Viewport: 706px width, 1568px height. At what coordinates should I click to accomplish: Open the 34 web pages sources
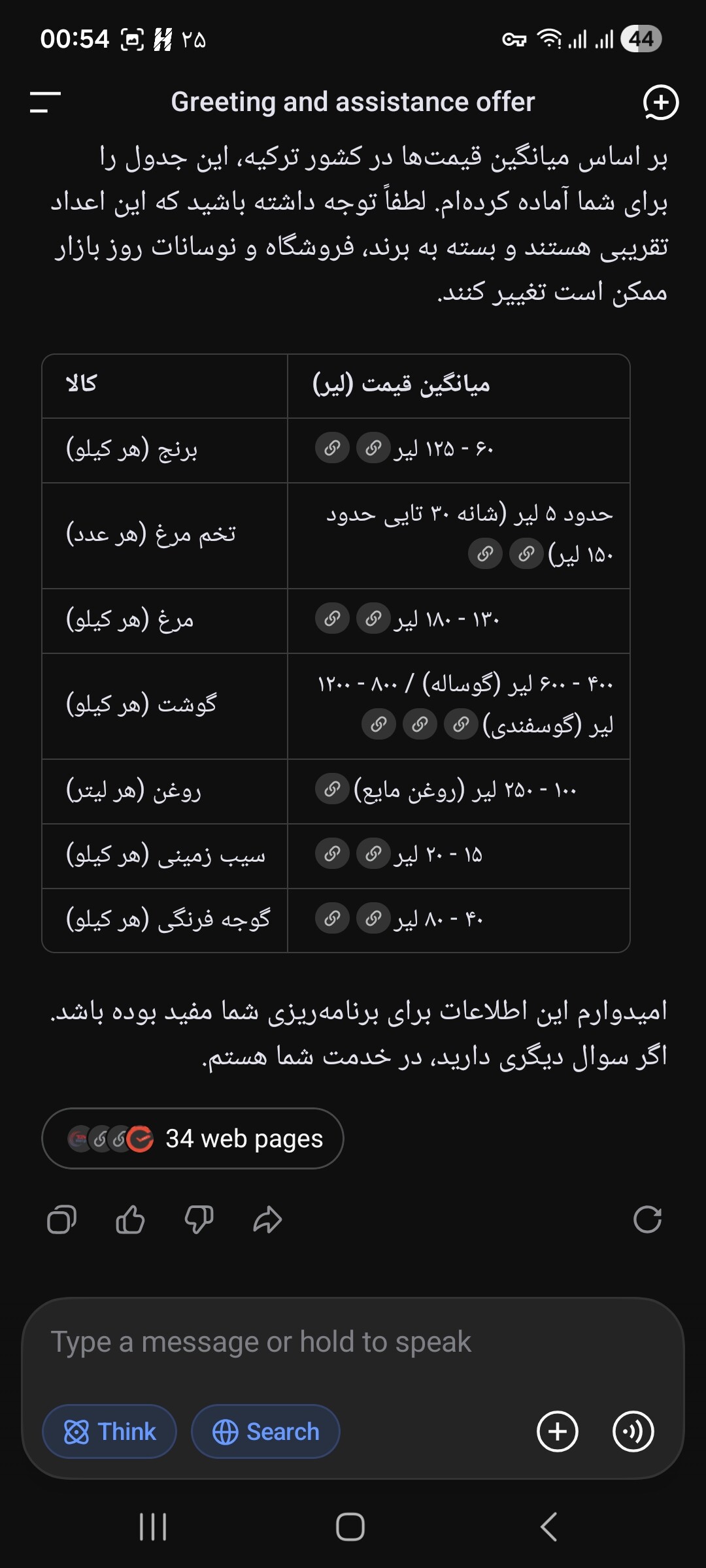[193, 1139]
